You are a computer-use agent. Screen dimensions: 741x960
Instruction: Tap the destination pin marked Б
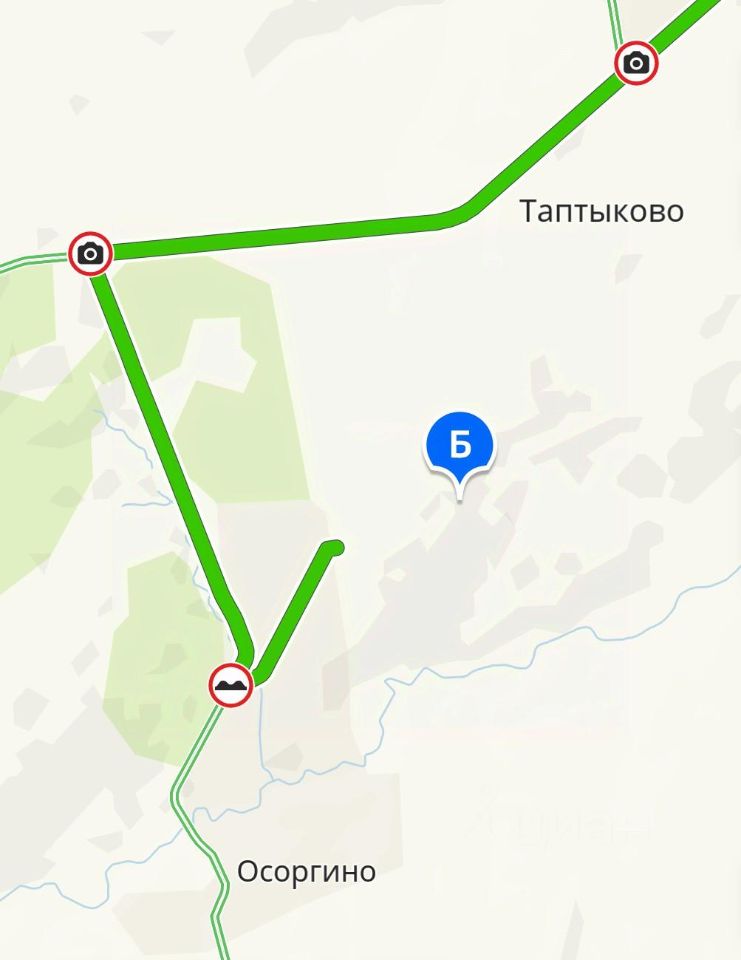(460, 446)
